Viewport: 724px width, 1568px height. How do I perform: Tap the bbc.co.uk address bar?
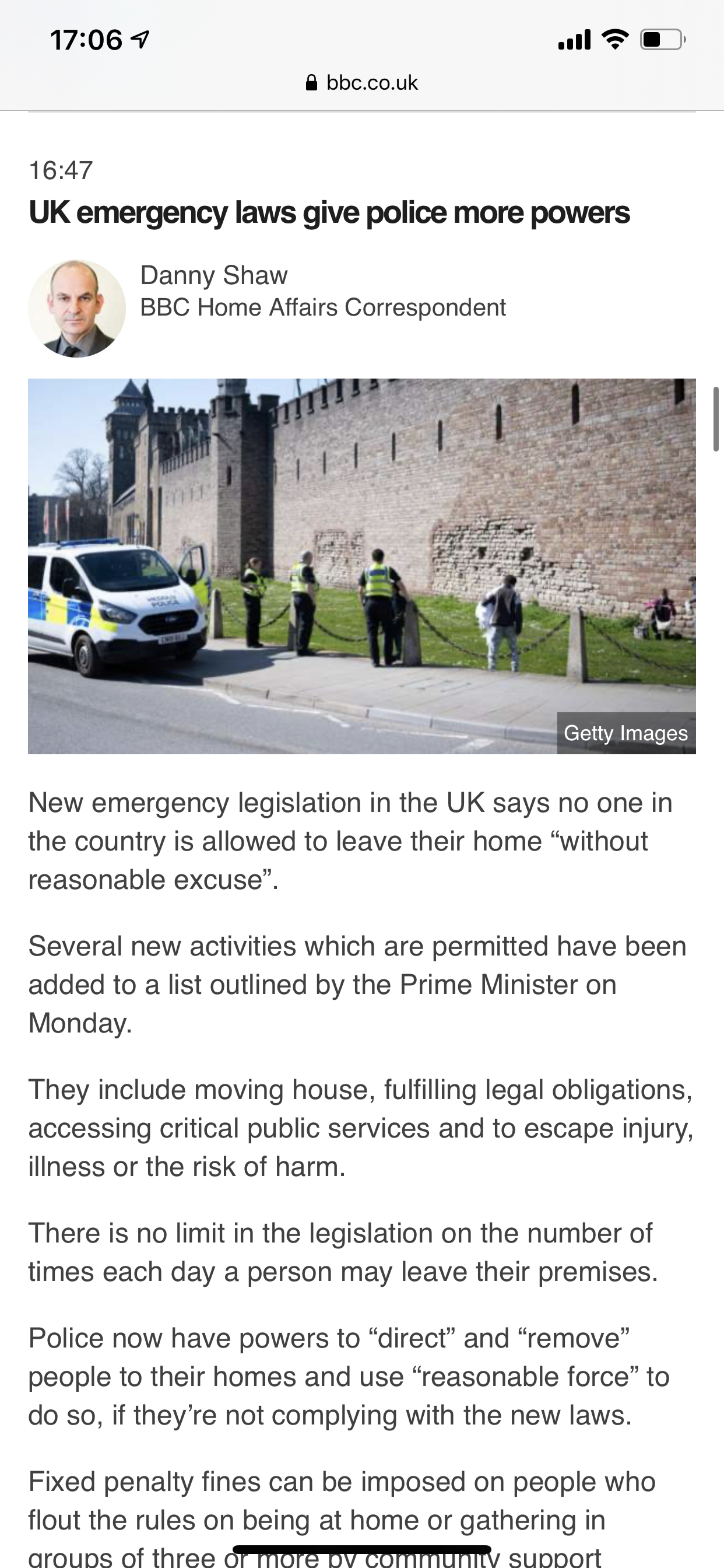362,83
